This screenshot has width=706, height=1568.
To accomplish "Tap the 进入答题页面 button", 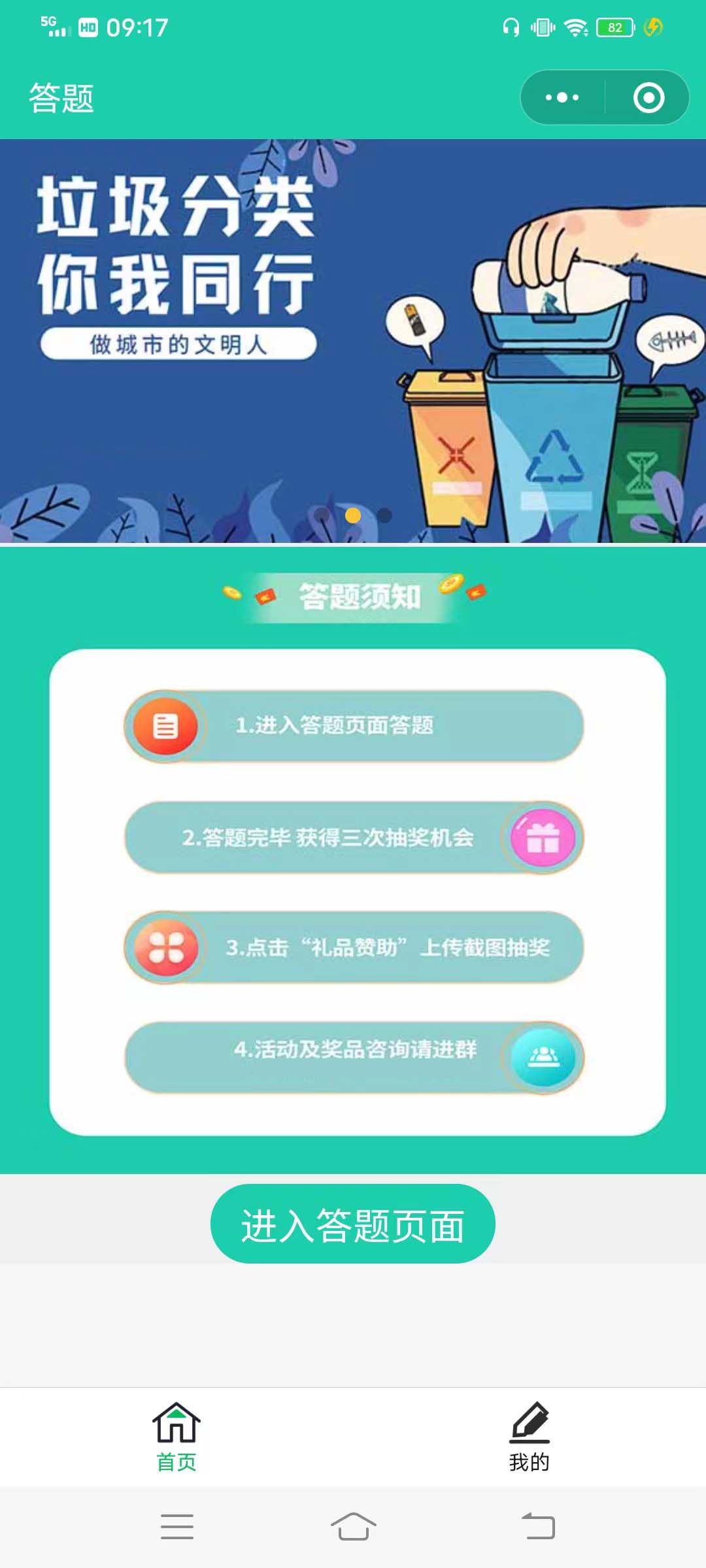I will point(353,1225).
